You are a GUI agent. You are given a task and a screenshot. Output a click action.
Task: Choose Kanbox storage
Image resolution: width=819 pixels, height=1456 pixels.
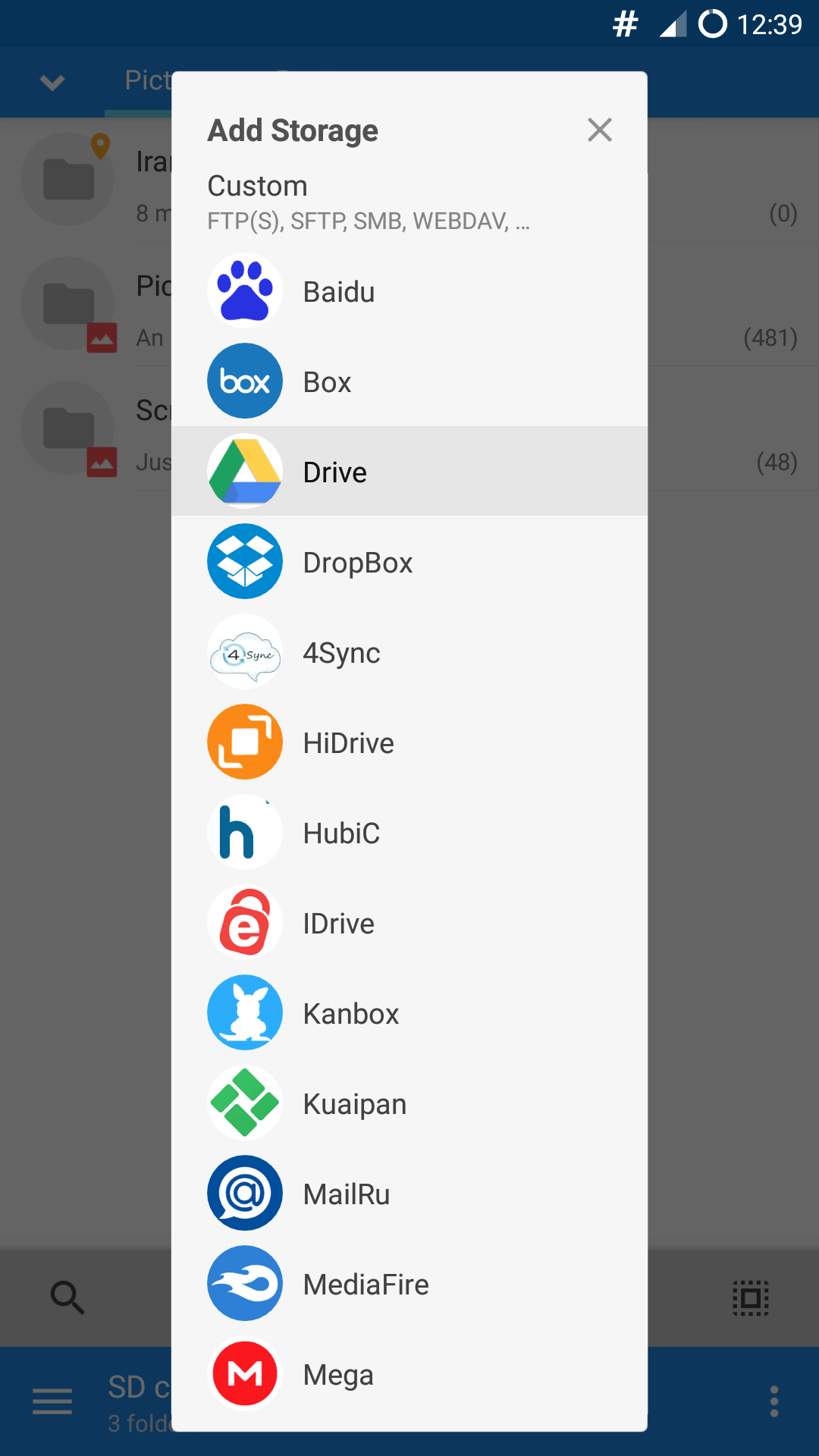click(x=409, y=1013)
